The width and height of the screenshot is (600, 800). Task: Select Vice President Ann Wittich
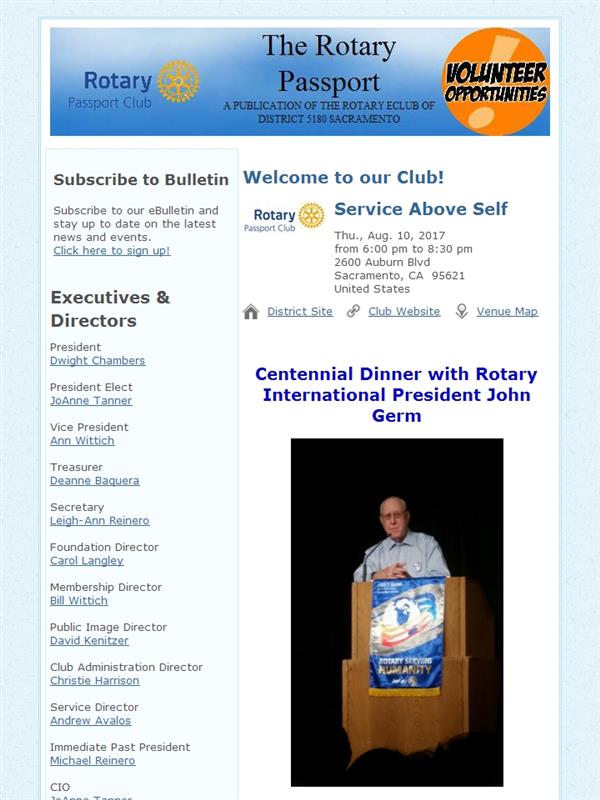point(82,440)
